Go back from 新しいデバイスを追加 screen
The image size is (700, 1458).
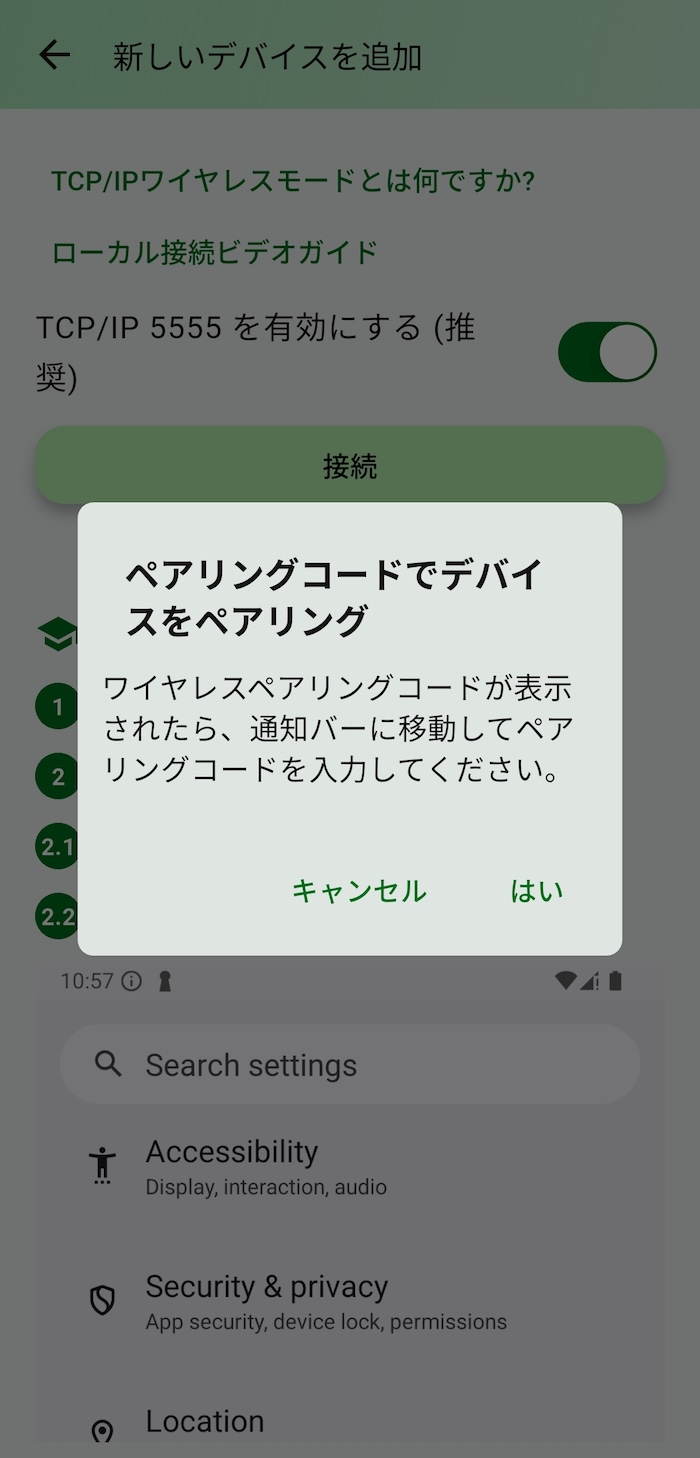point(55,55)
